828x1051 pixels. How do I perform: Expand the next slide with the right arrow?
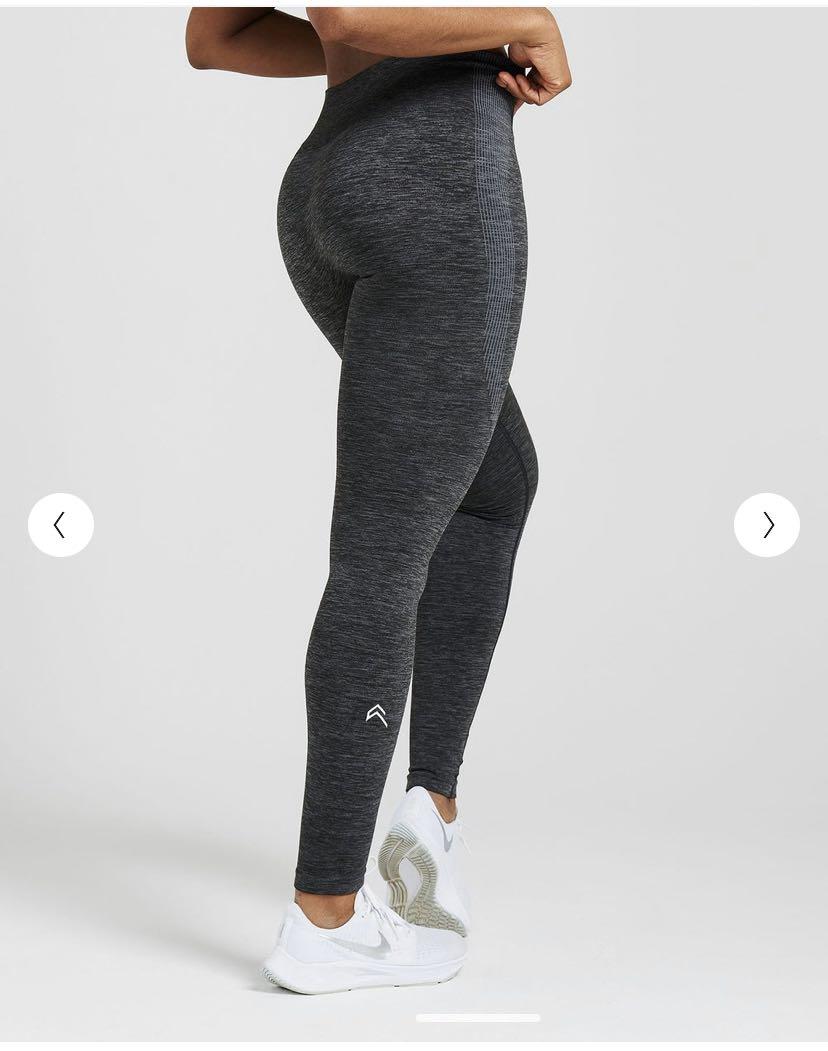point(766,524)
